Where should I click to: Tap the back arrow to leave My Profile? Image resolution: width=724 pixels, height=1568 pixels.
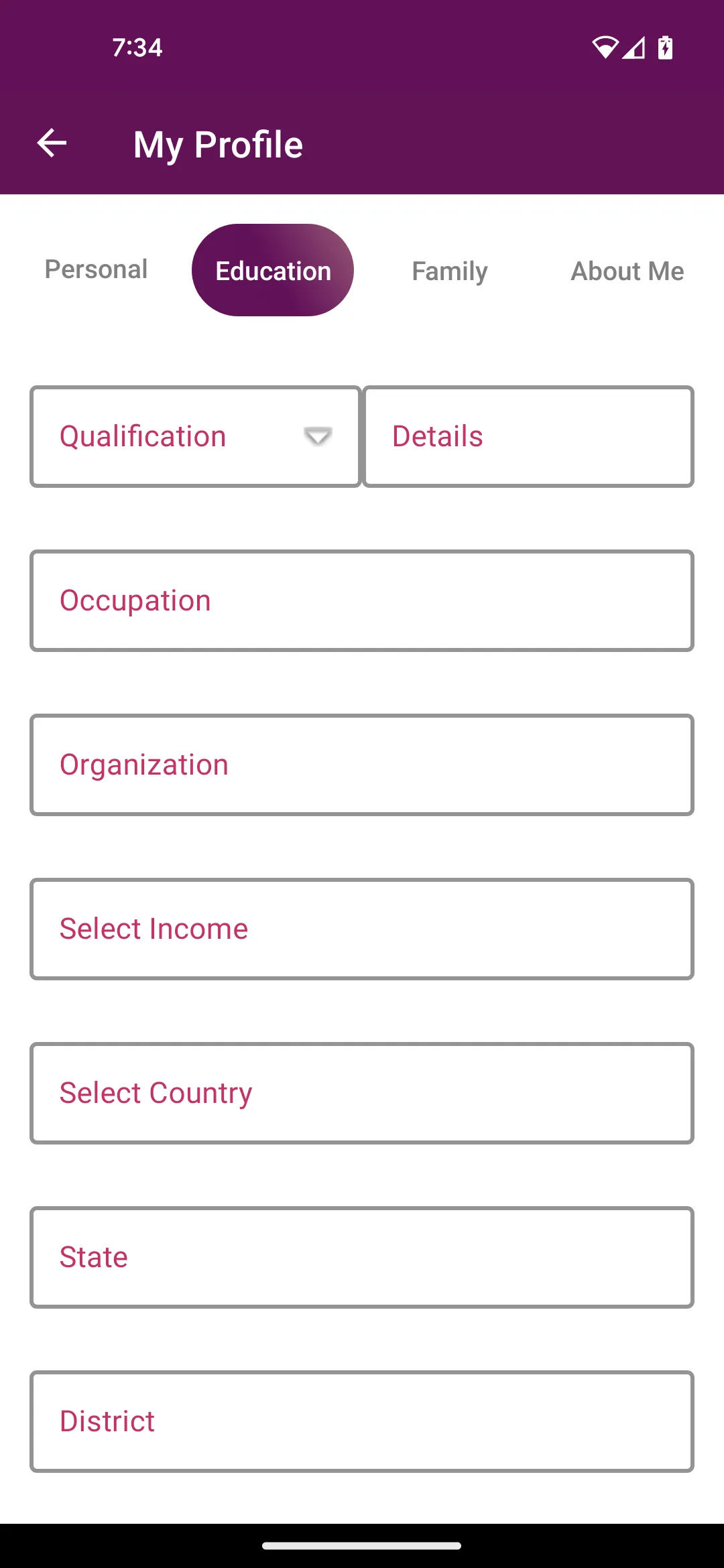[x=51, y=143]
